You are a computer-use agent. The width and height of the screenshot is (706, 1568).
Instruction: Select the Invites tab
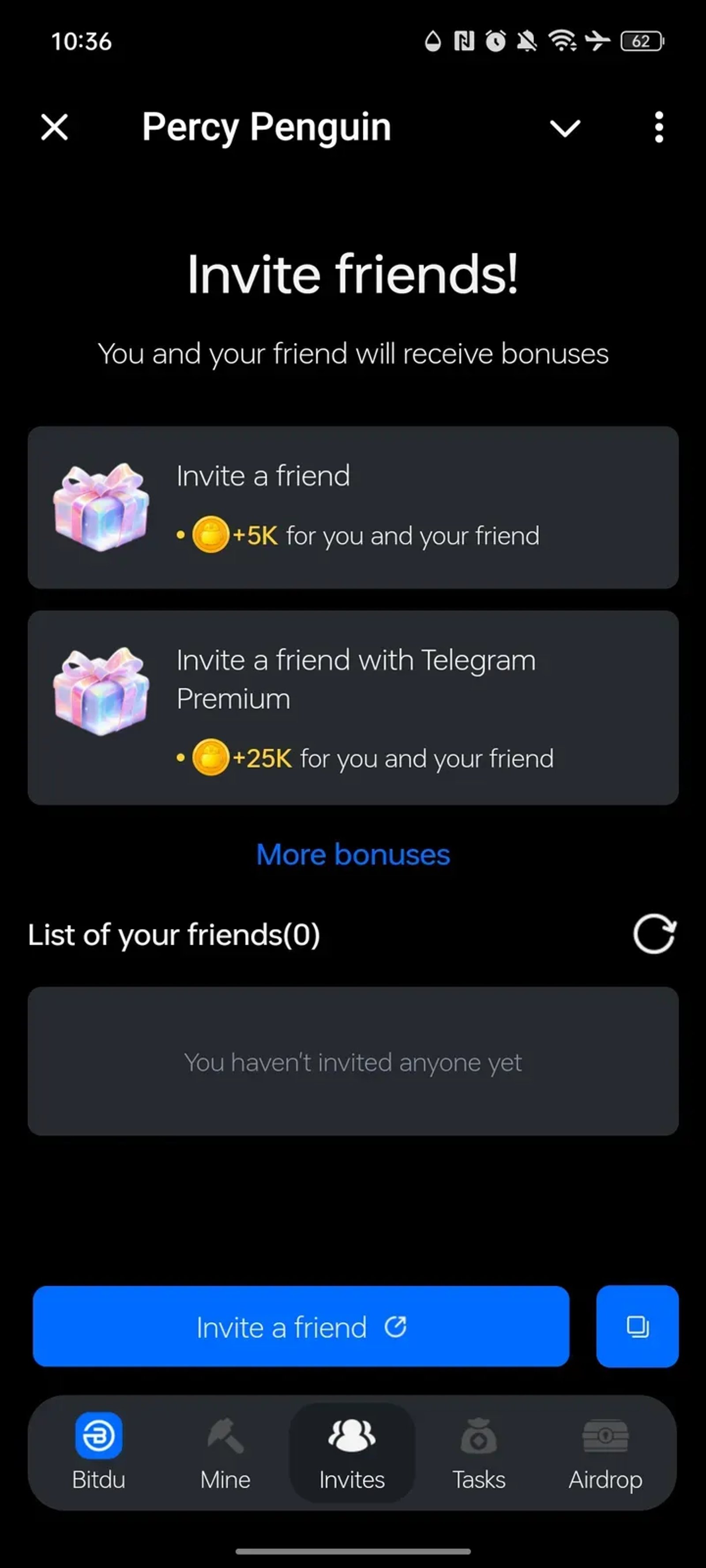coord(352,1451)
